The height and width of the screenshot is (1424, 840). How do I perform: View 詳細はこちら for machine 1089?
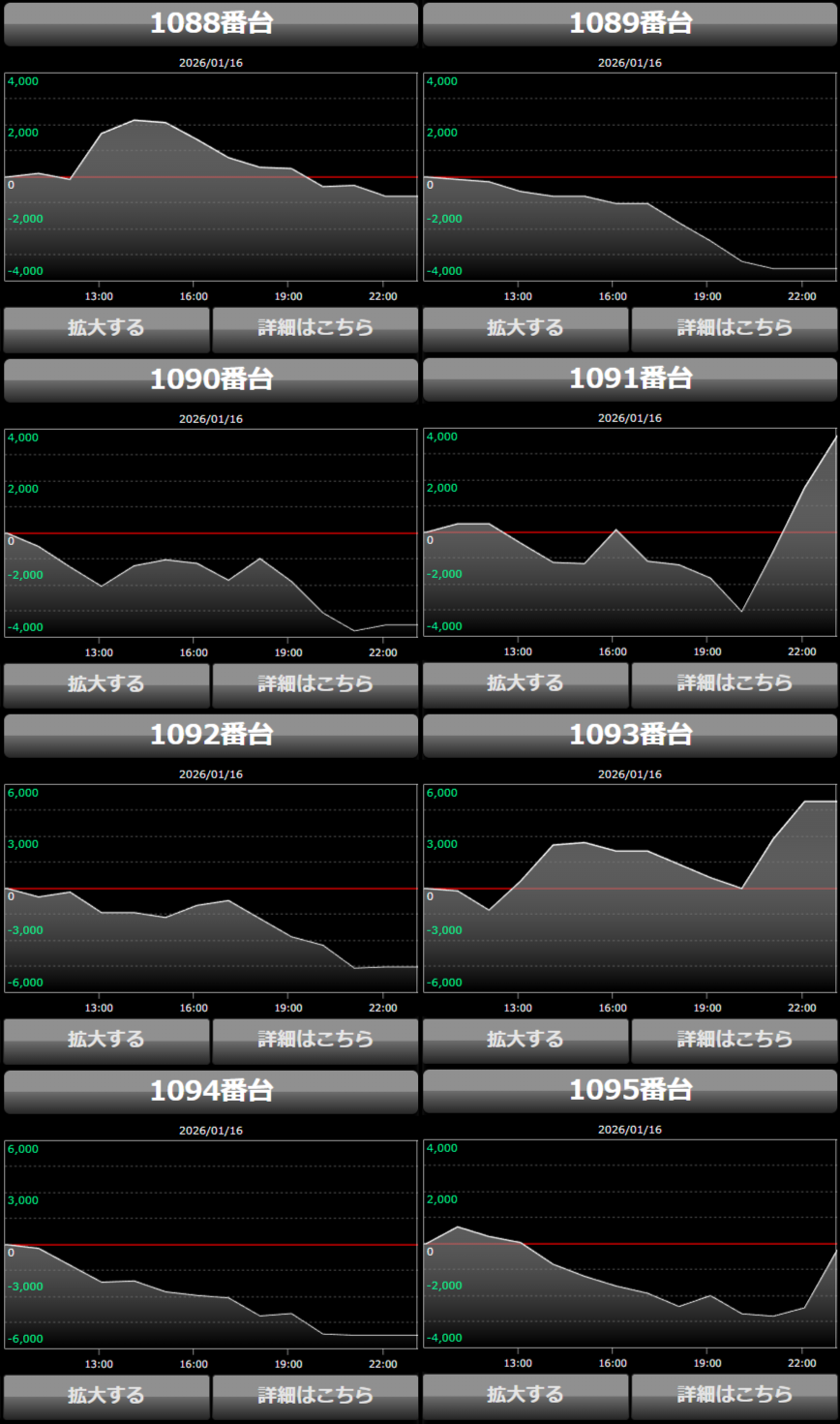tap(735, 328)
